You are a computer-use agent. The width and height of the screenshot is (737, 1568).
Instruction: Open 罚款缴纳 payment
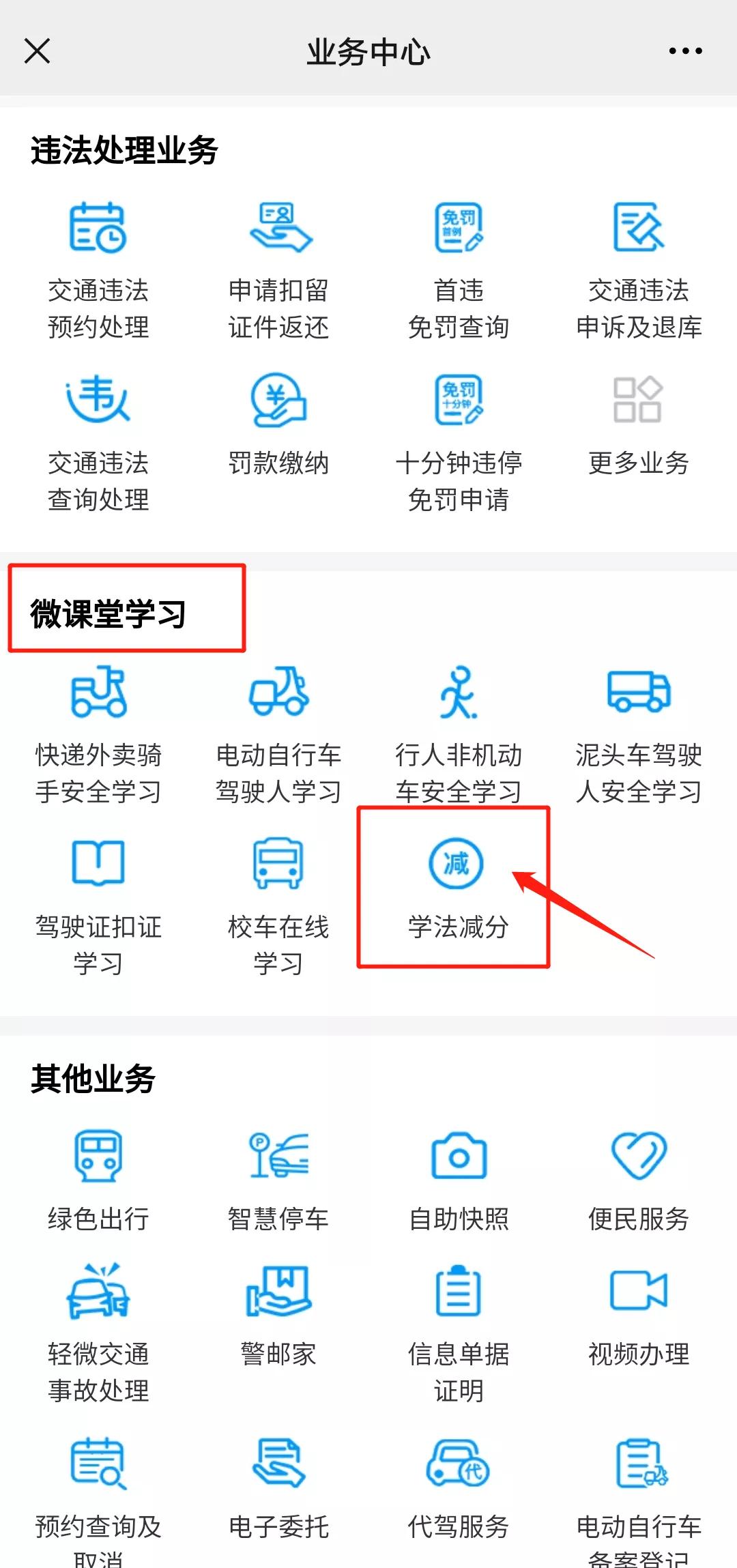click(x=278, y=424)
